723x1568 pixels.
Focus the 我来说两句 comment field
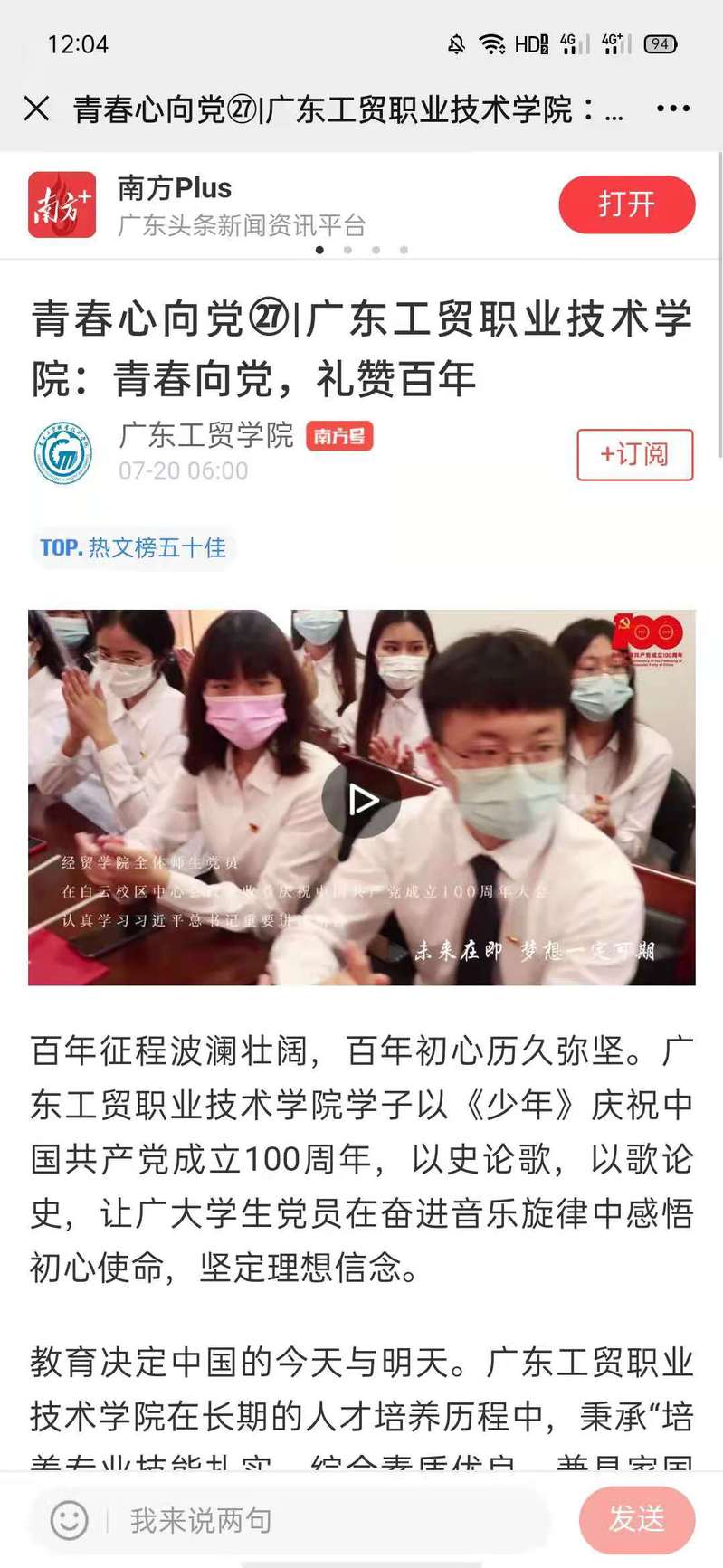pos(326,1520)
